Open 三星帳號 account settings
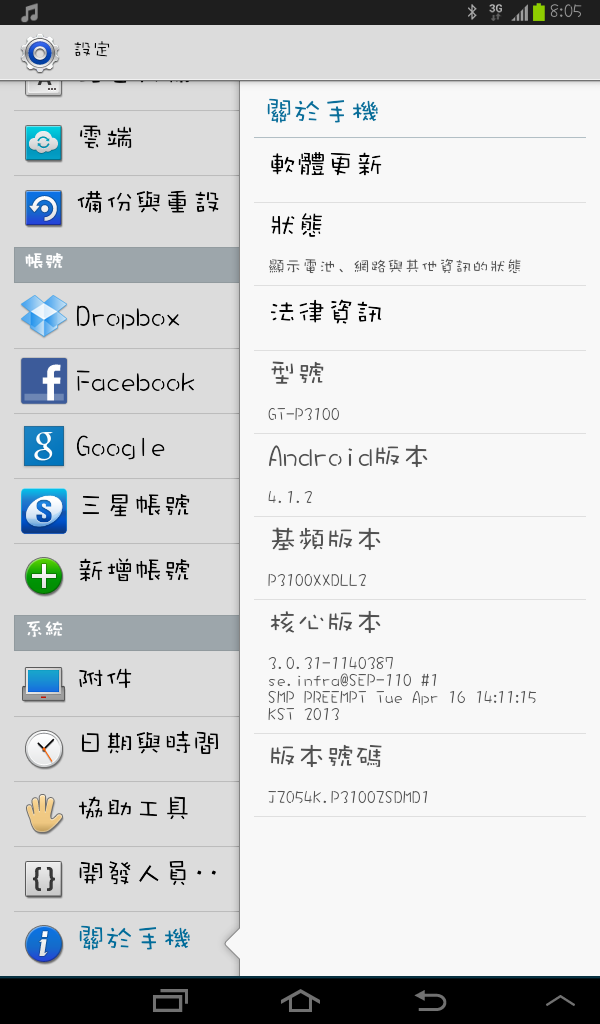 click(x=126, y=509)
